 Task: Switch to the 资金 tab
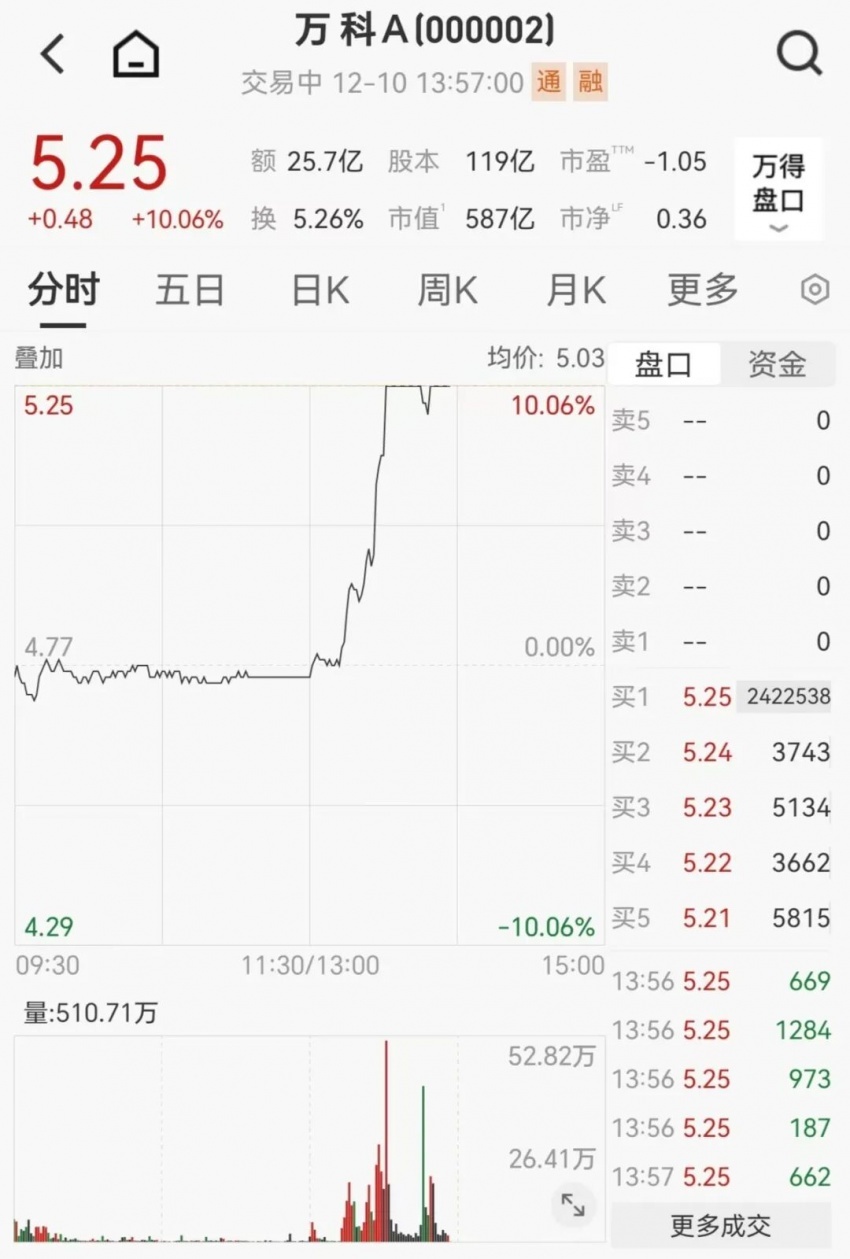coord(776,364)
